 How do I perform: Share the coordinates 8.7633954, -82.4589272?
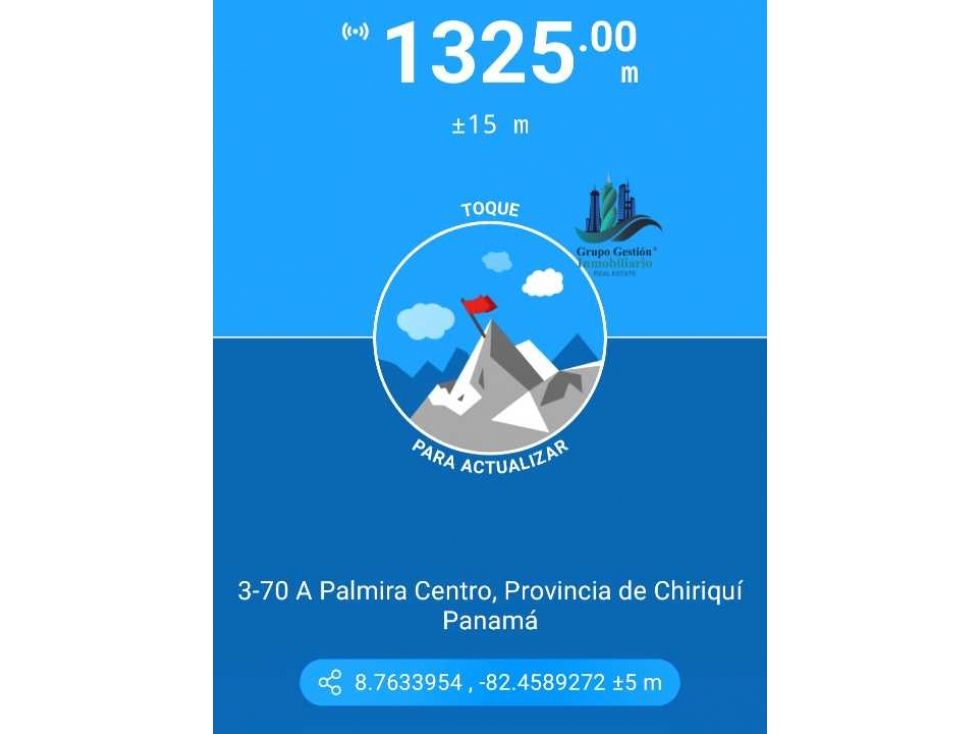[330, 683]
